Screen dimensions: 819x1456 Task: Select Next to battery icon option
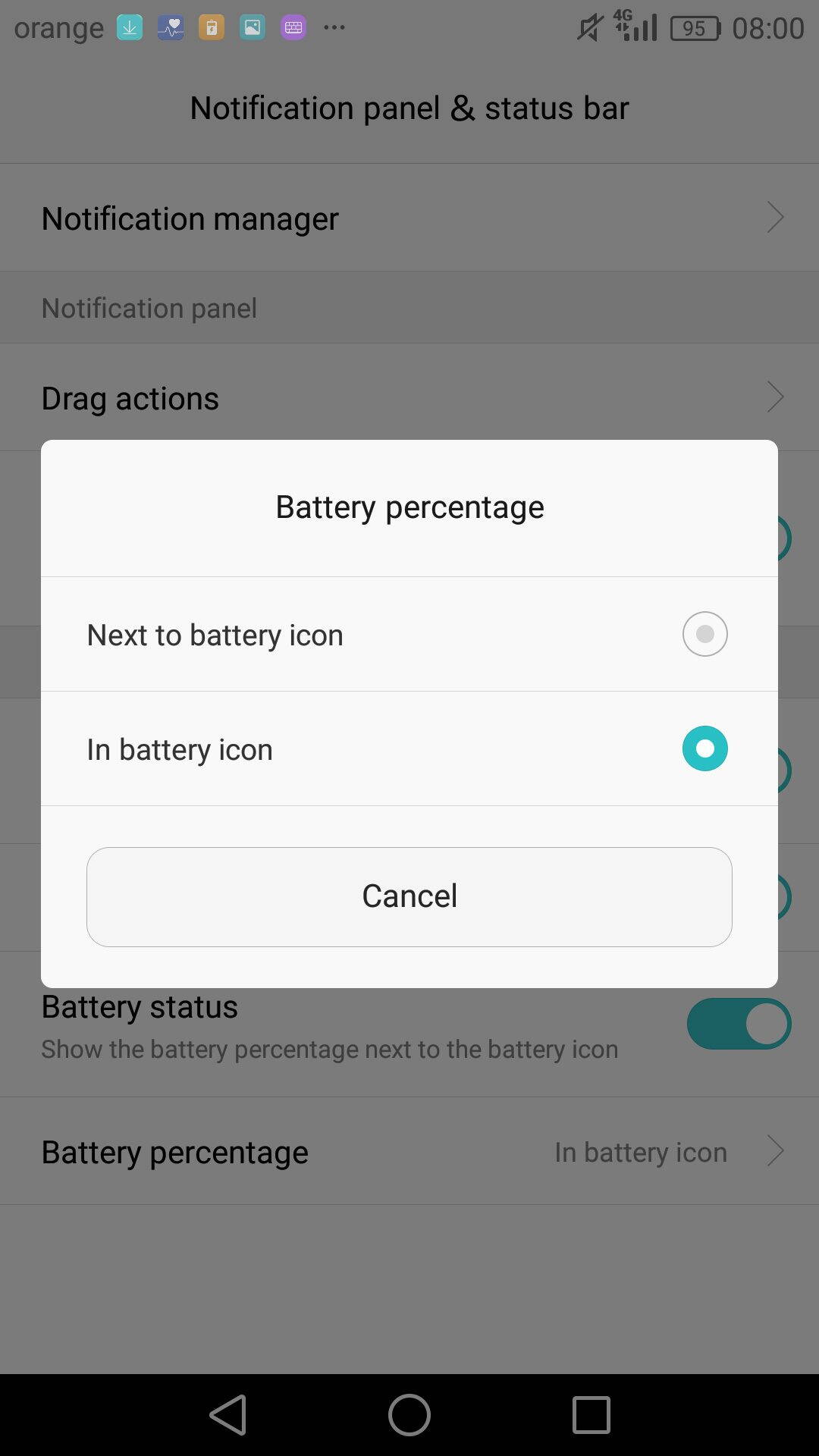coord(409,634)
